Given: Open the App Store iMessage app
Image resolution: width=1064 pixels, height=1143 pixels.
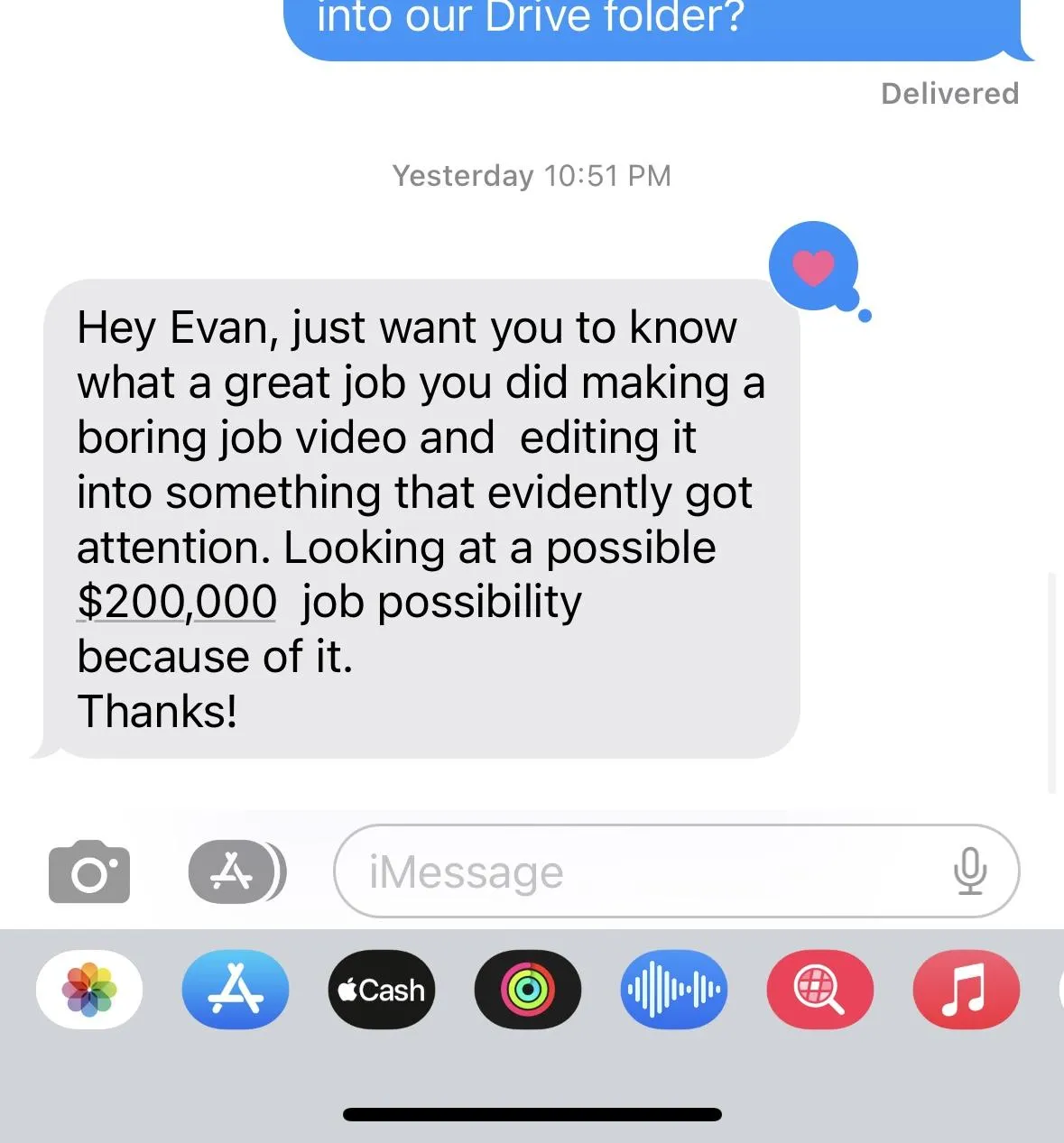Looking at the screenshot, I should (236, 990).
